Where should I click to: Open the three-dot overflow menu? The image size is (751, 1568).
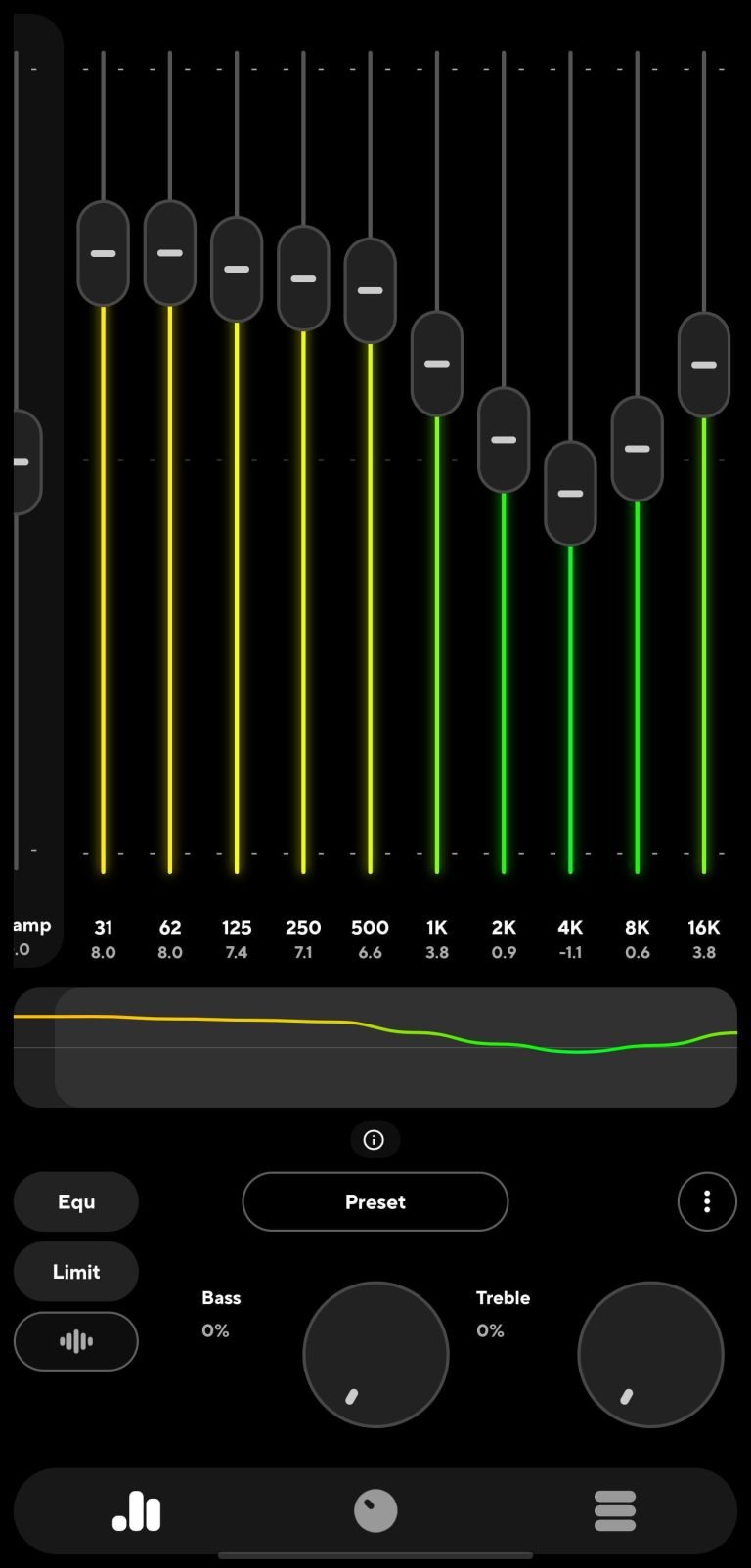[x=707, y=1201]
